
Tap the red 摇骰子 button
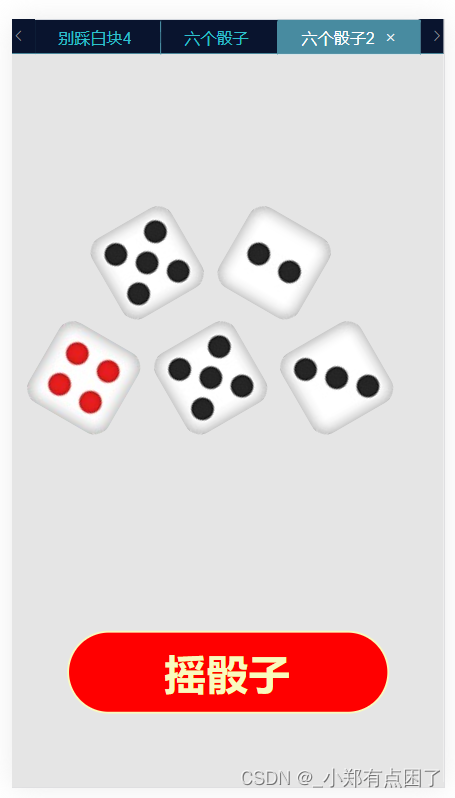point(228,672)
